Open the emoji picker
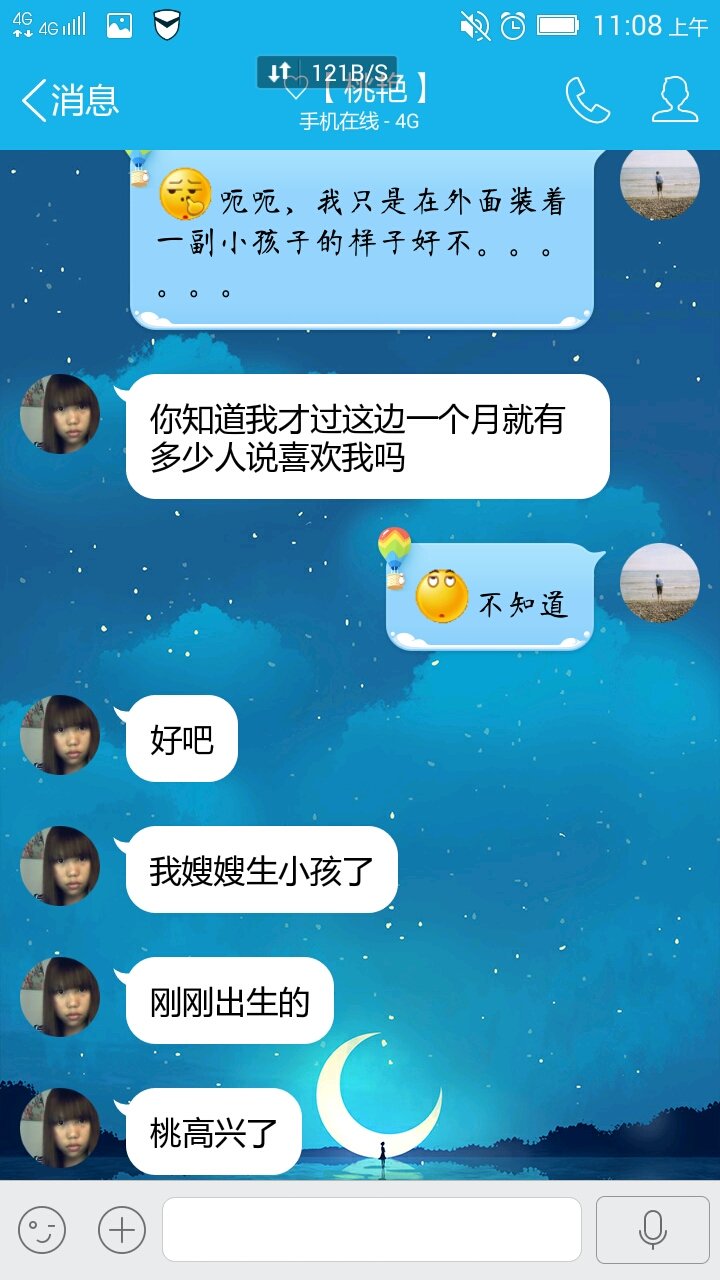The width and height of the screenshot is (720, 1280). pyautogui.click(x=42, y=1229)
